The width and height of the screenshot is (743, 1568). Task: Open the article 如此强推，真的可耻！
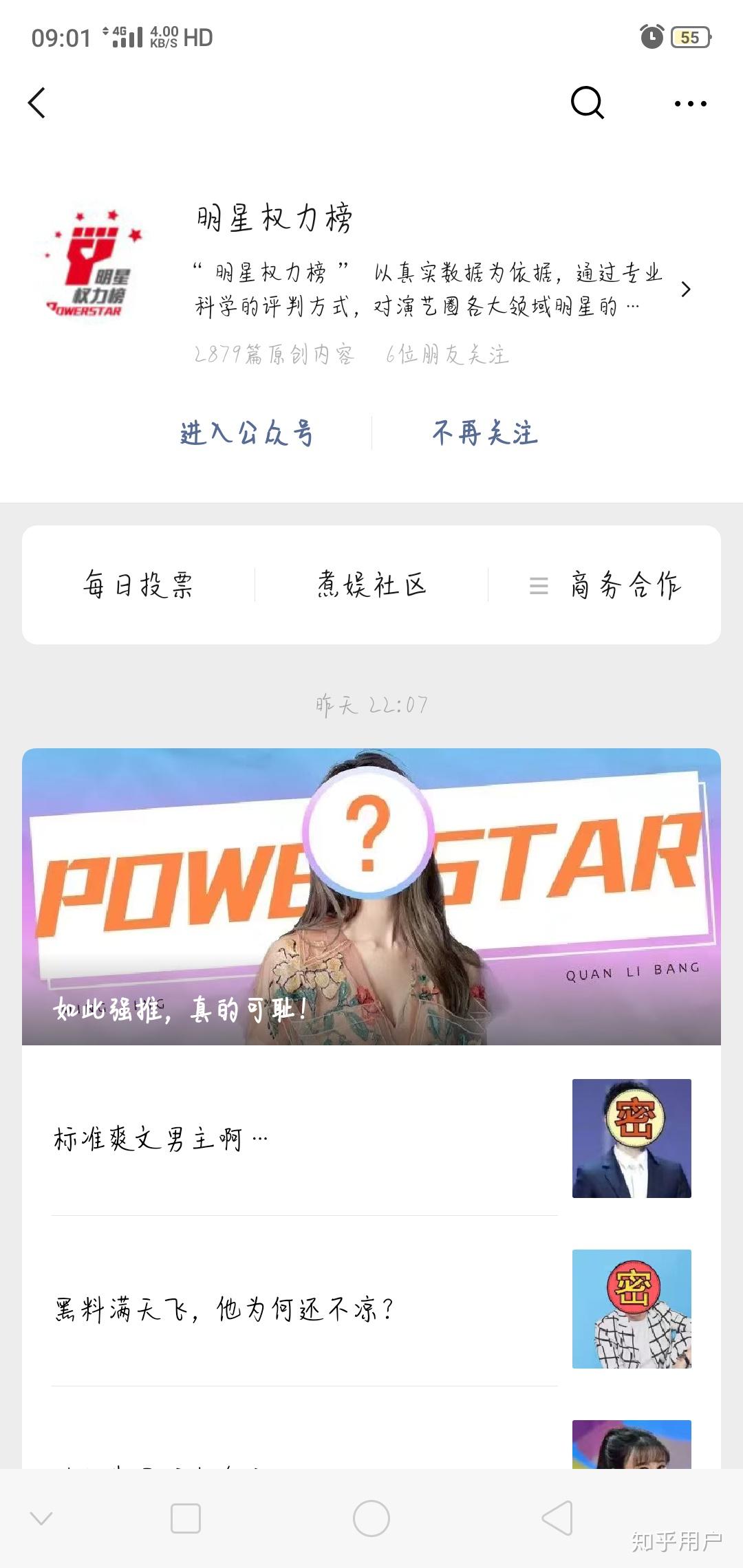pos(371,896)
